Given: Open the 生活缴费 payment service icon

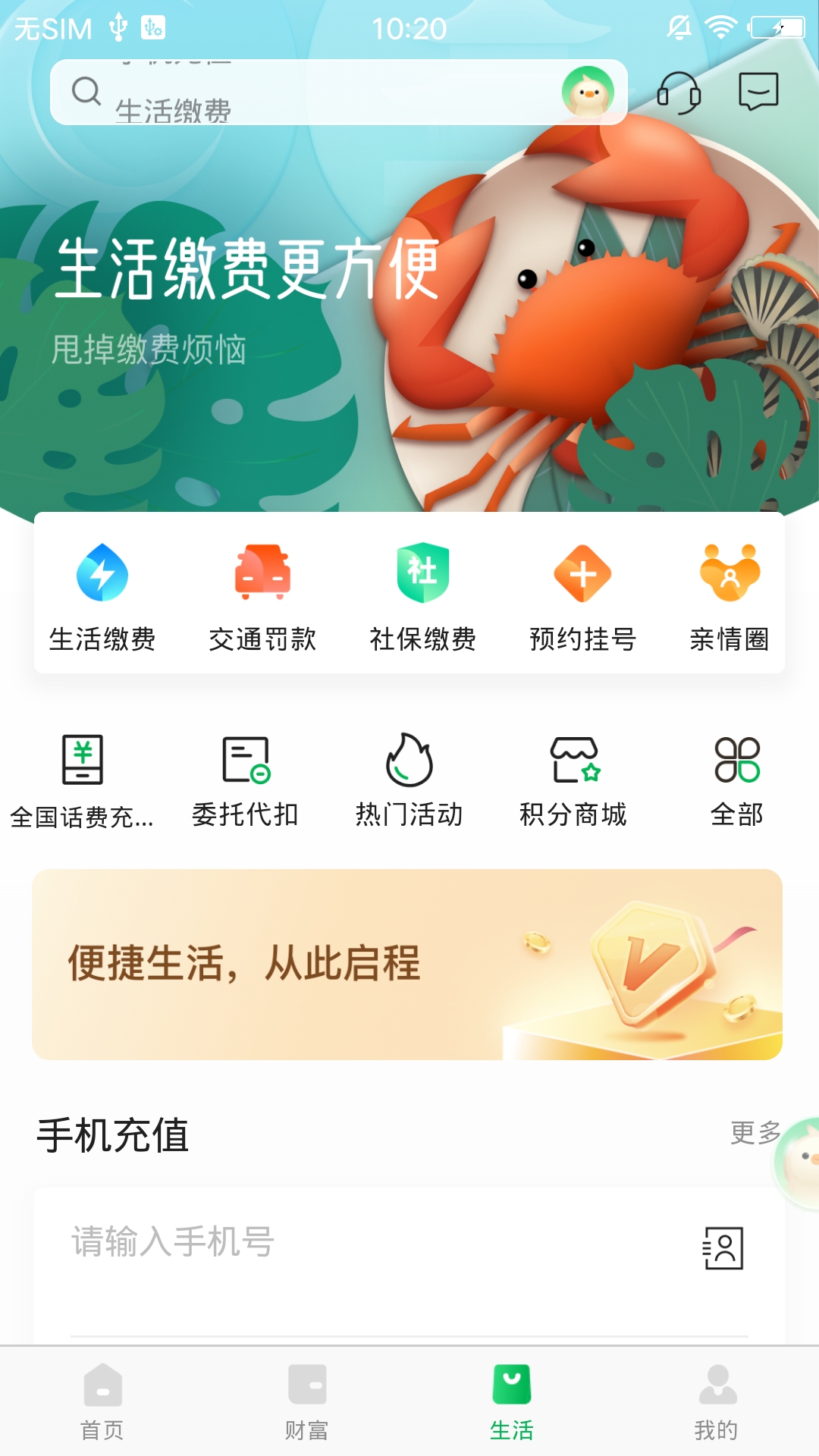Looking at the screenshot, I should 103,599.
